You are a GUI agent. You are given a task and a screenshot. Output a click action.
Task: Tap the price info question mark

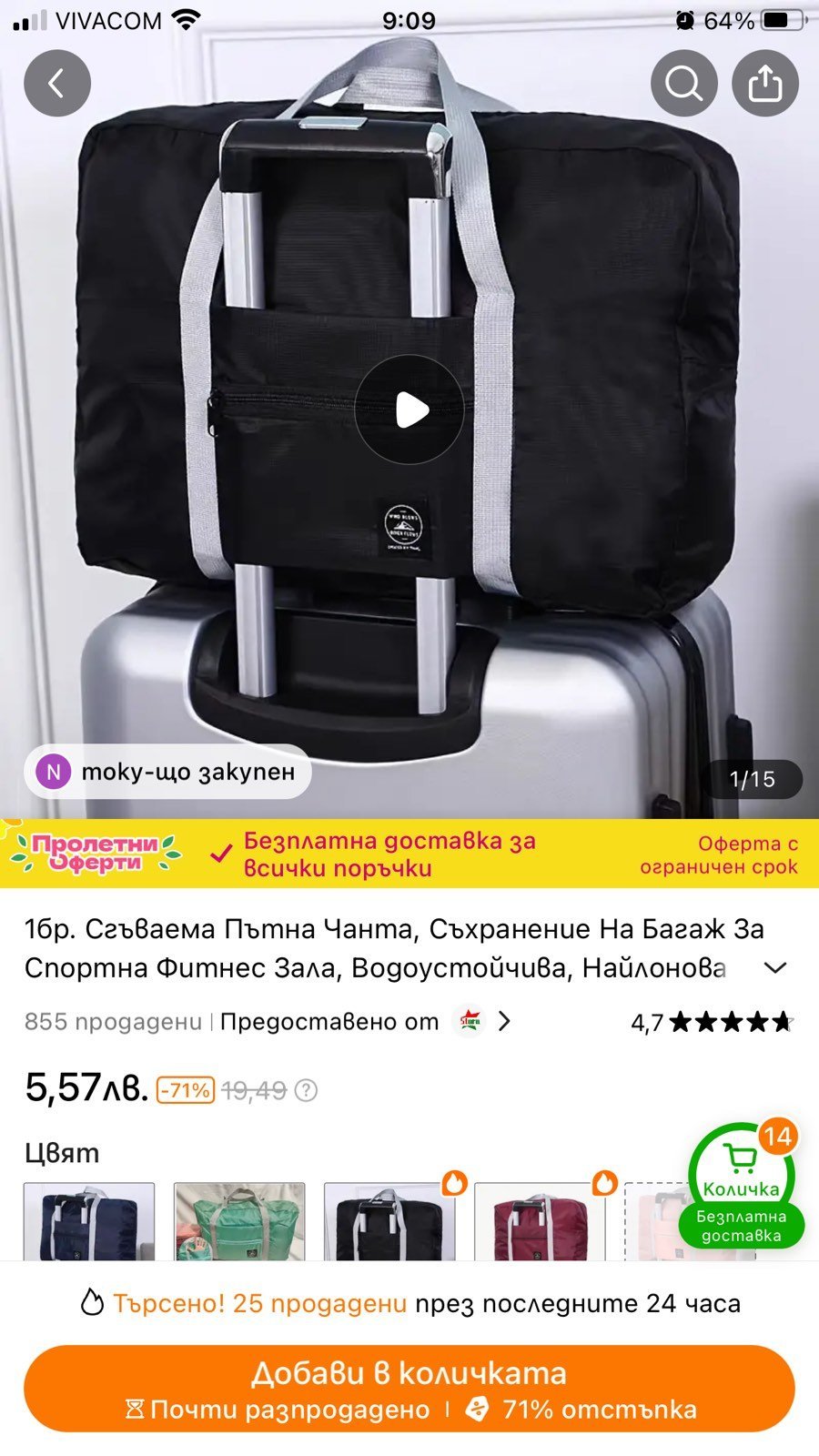(x=307, y=1090)
